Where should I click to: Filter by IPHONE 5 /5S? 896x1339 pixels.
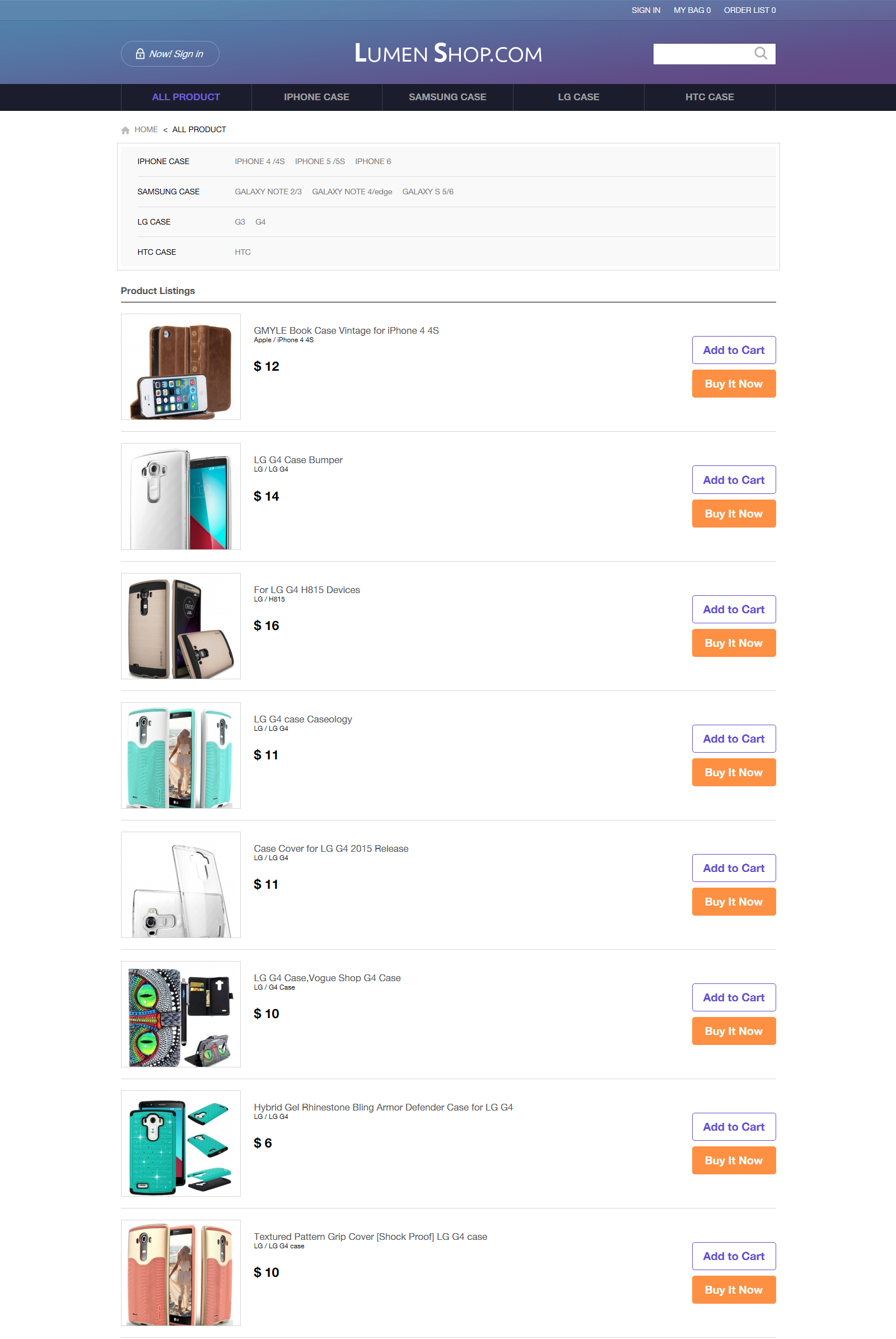click(x=319, y=162)
